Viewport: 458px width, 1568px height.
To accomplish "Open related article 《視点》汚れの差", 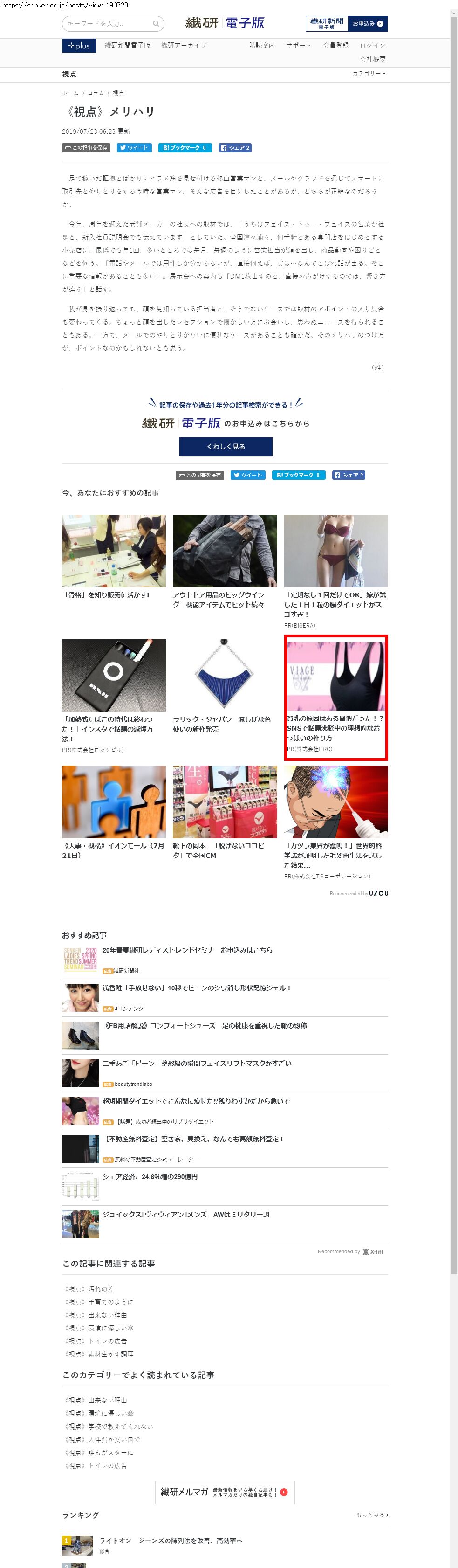I will [89, 1289].
